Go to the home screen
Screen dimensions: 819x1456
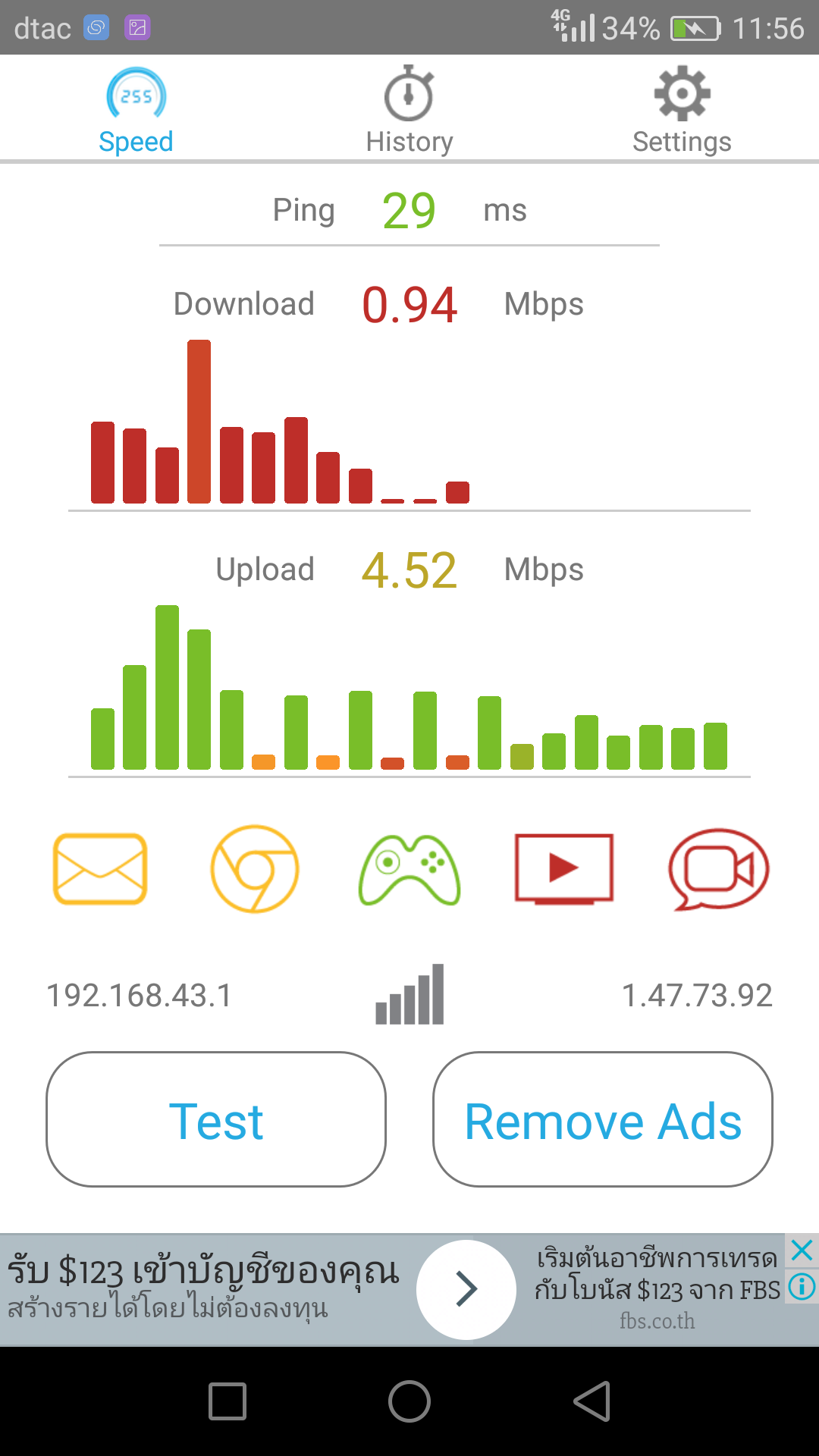[409, 1401]
